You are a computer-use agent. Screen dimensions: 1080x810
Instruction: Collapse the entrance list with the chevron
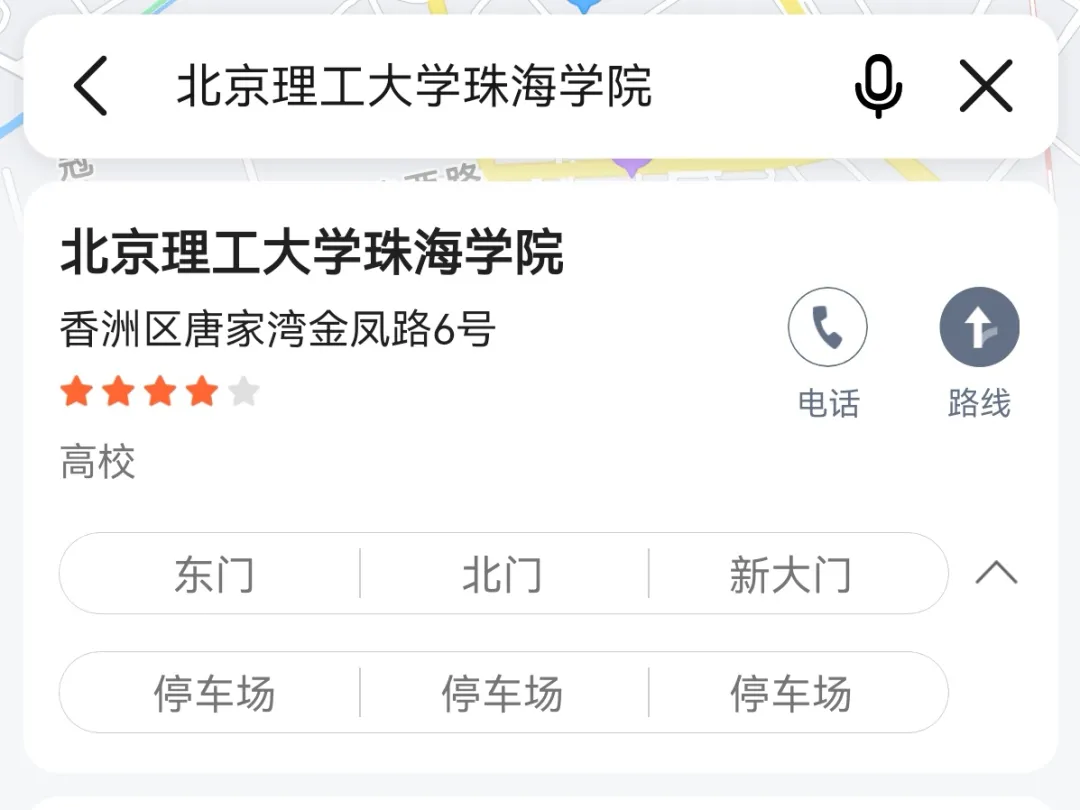click(x=996, y=573)
